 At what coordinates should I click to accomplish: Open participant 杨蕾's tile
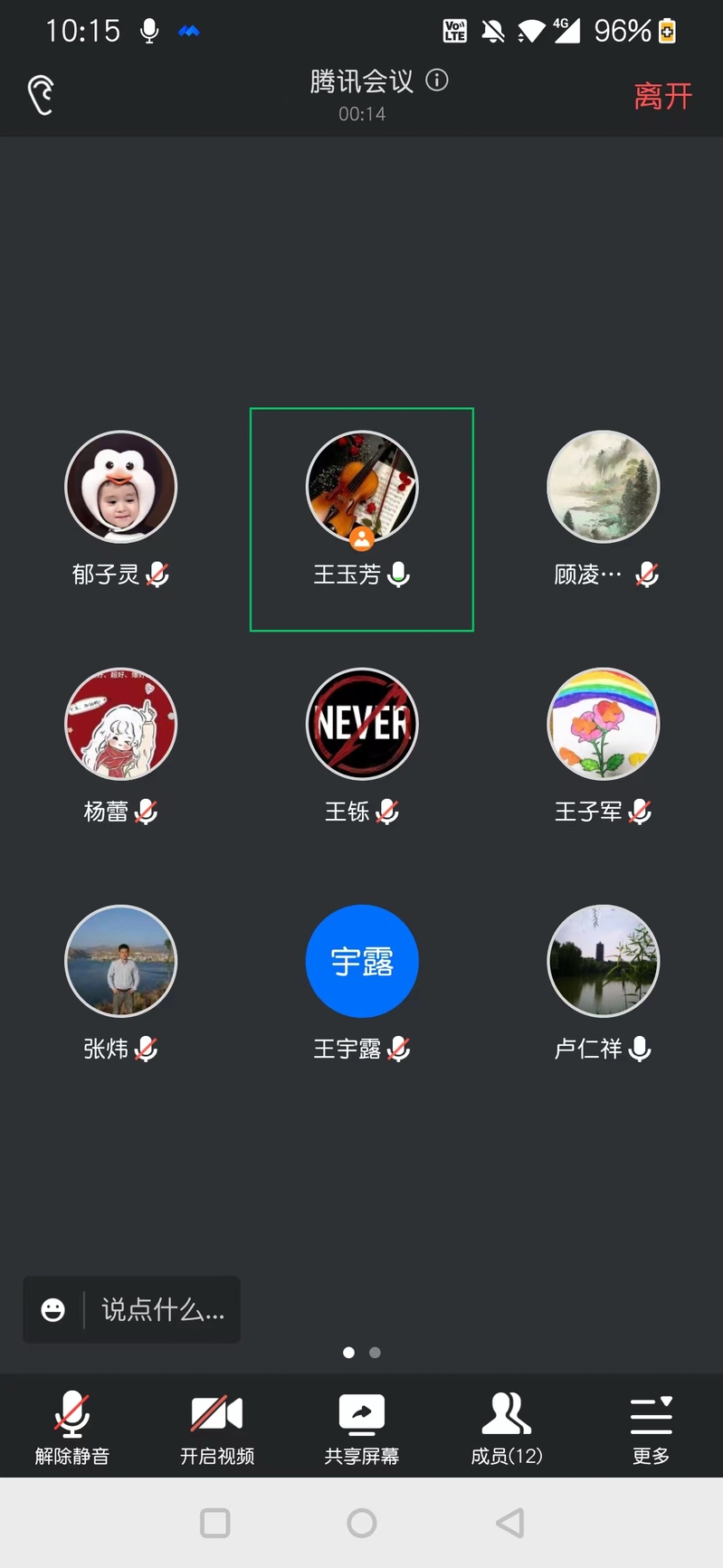(120, 724)
